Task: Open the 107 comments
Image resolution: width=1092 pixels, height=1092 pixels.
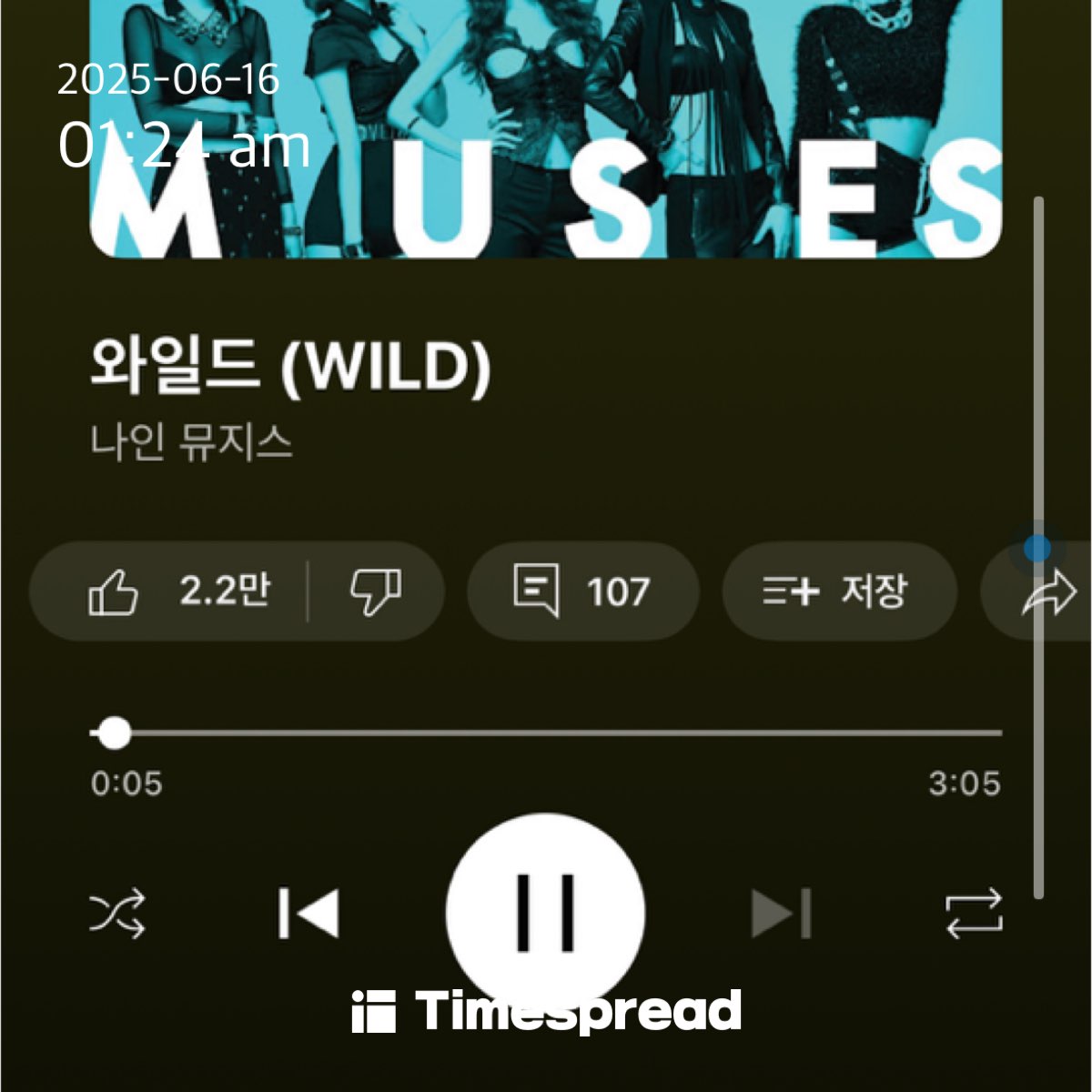Action: (582, 591)
